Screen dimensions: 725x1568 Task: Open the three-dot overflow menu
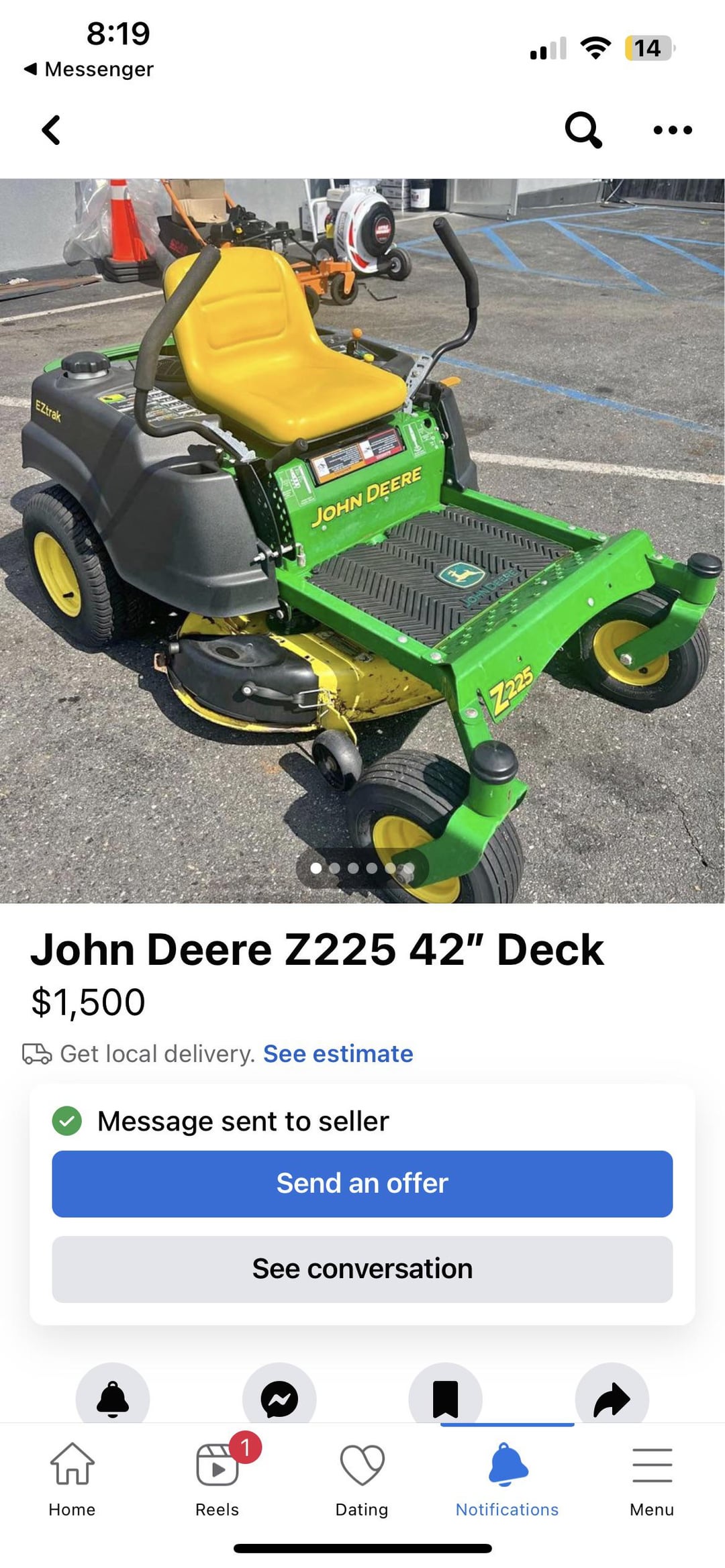(673, 129)
